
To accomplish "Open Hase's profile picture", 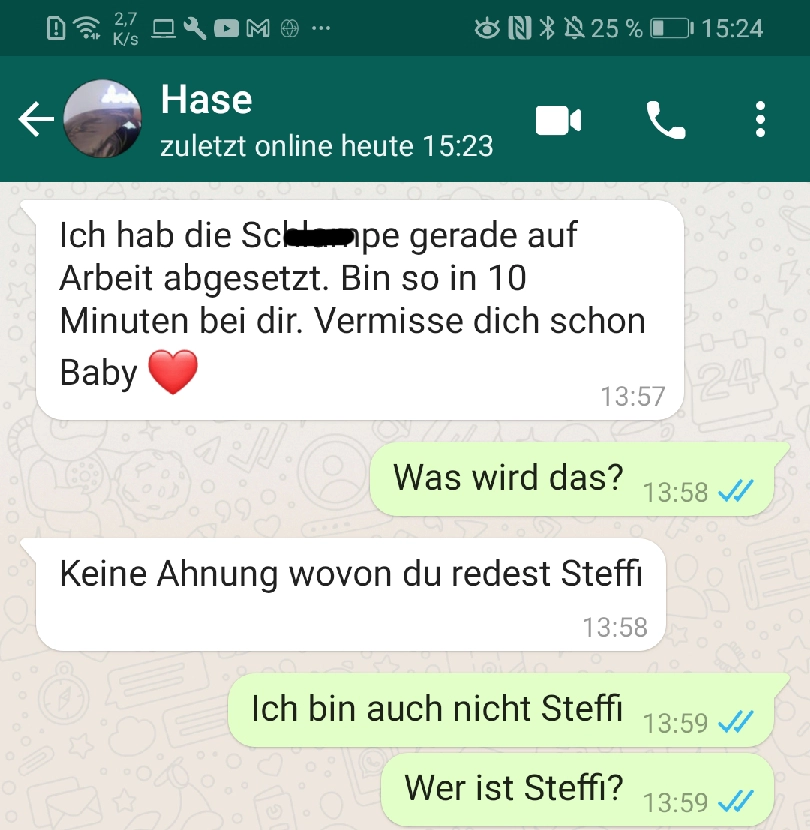I will pyautogui.click(x=101, y=119).
